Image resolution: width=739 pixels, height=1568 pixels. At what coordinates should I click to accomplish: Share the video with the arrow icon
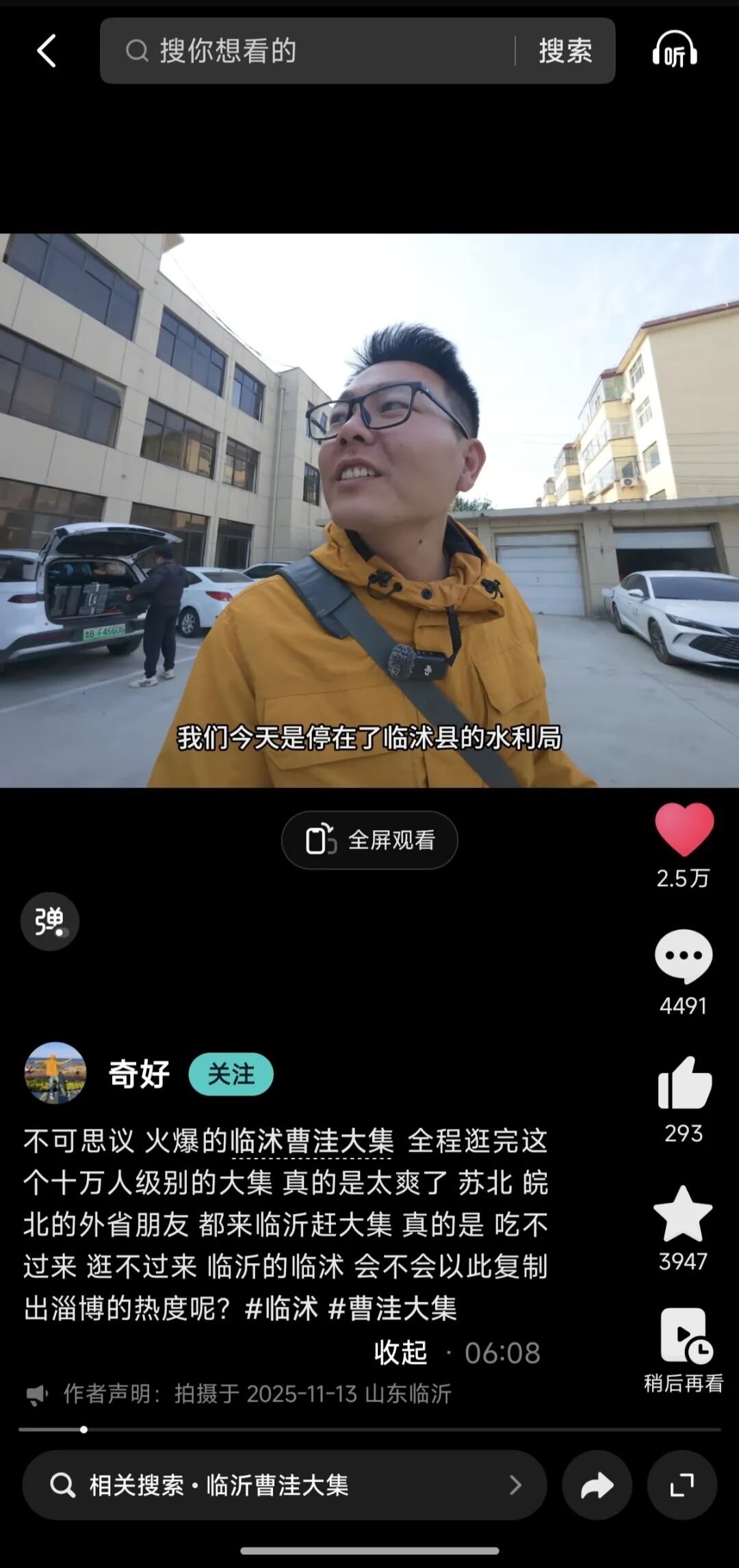597,1485
